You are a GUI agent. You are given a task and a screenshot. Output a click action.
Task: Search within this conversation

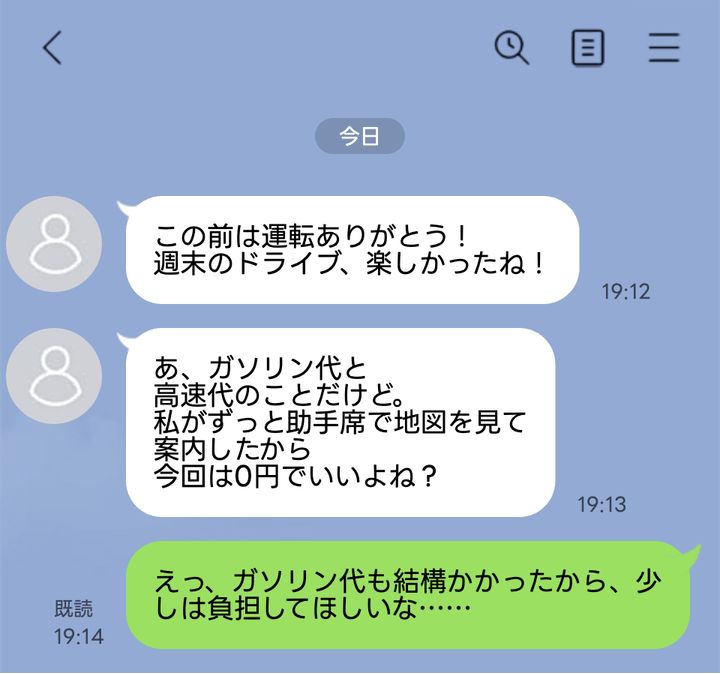tap(512, 47)
